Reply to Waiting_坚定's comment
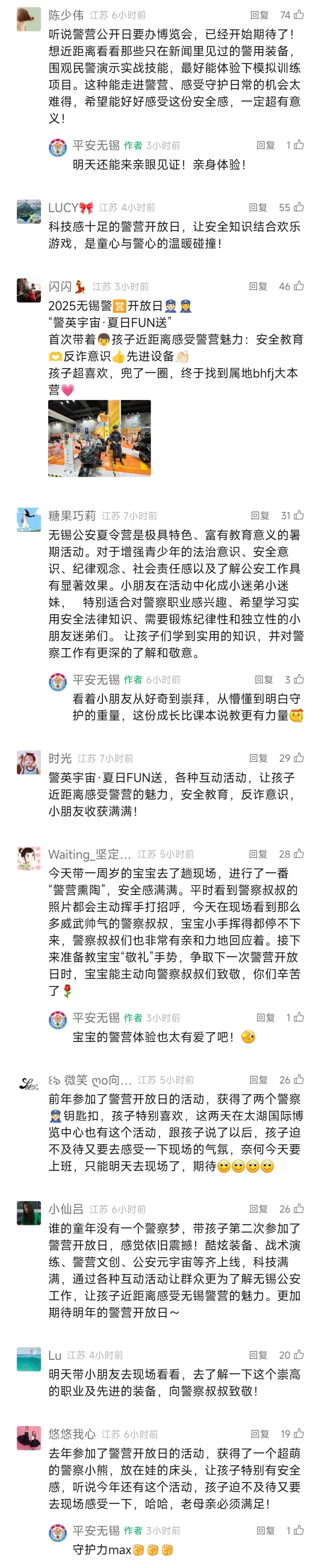This screenshot has height=1568, width=321. coord(258,854)
